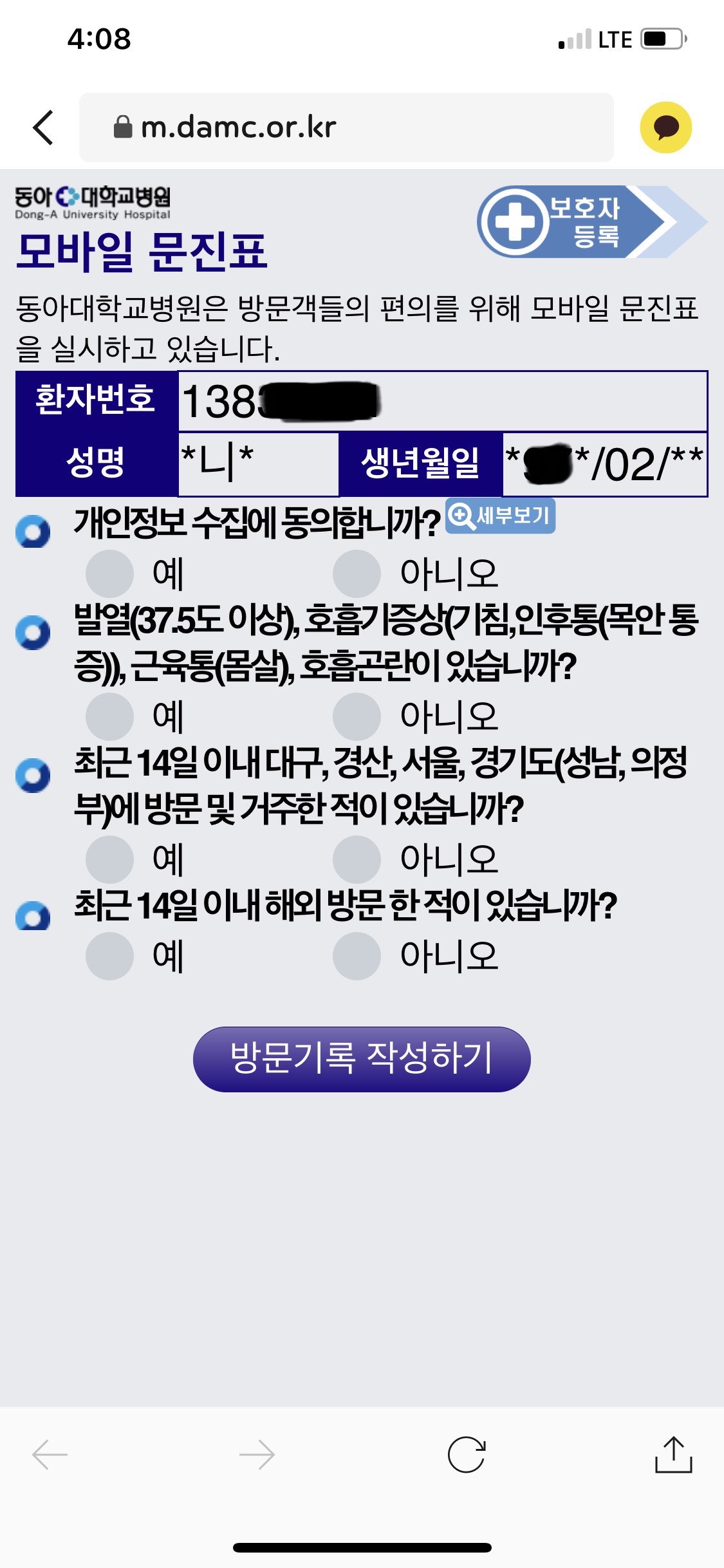This screenshot has width=724, height=1568.
Task: Mark 예 for the 대구, 경산 visit question
Action: point(110,859)
